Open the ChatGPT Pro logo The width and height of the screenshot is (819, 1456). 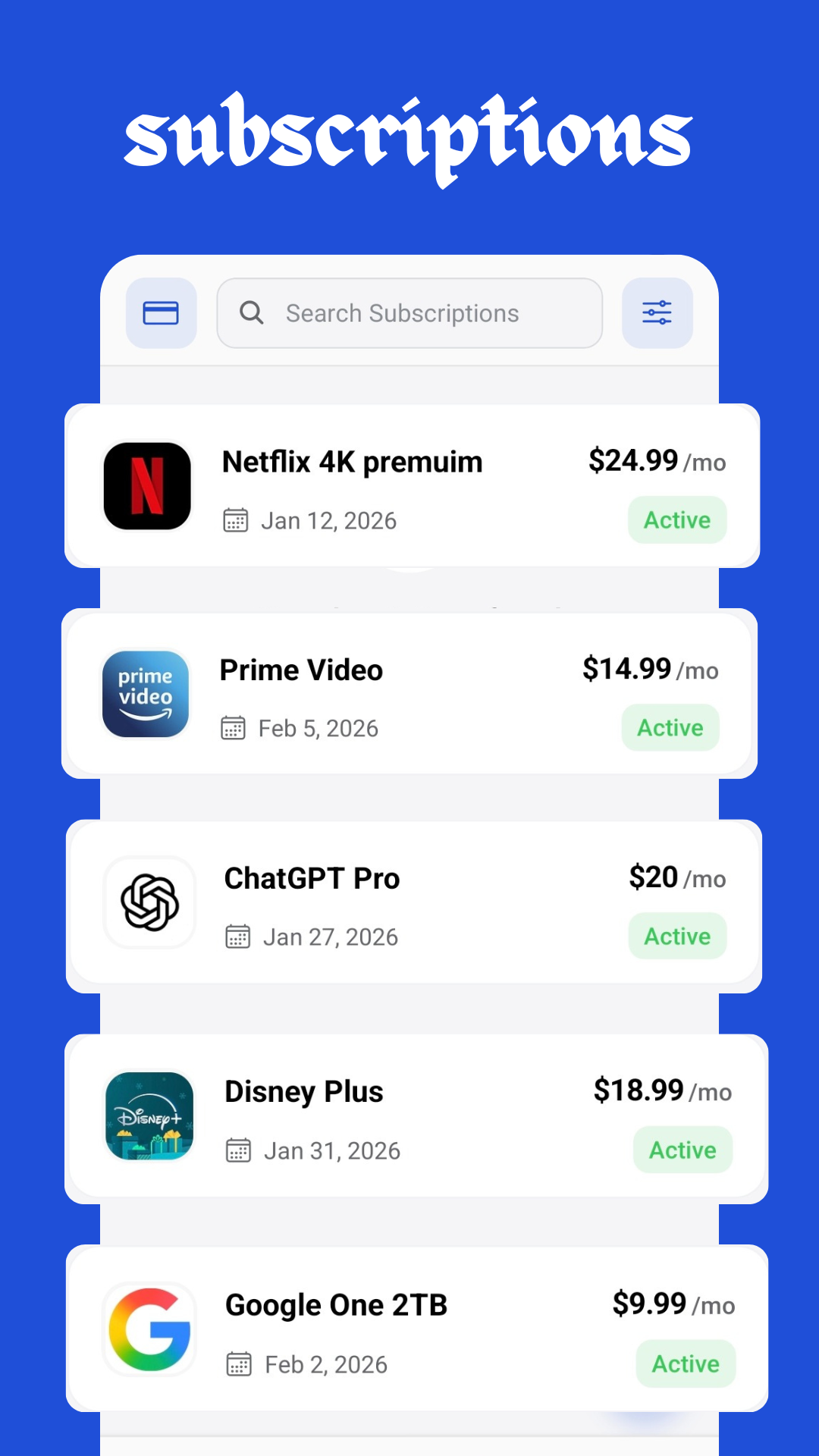(x=149, y=902)
